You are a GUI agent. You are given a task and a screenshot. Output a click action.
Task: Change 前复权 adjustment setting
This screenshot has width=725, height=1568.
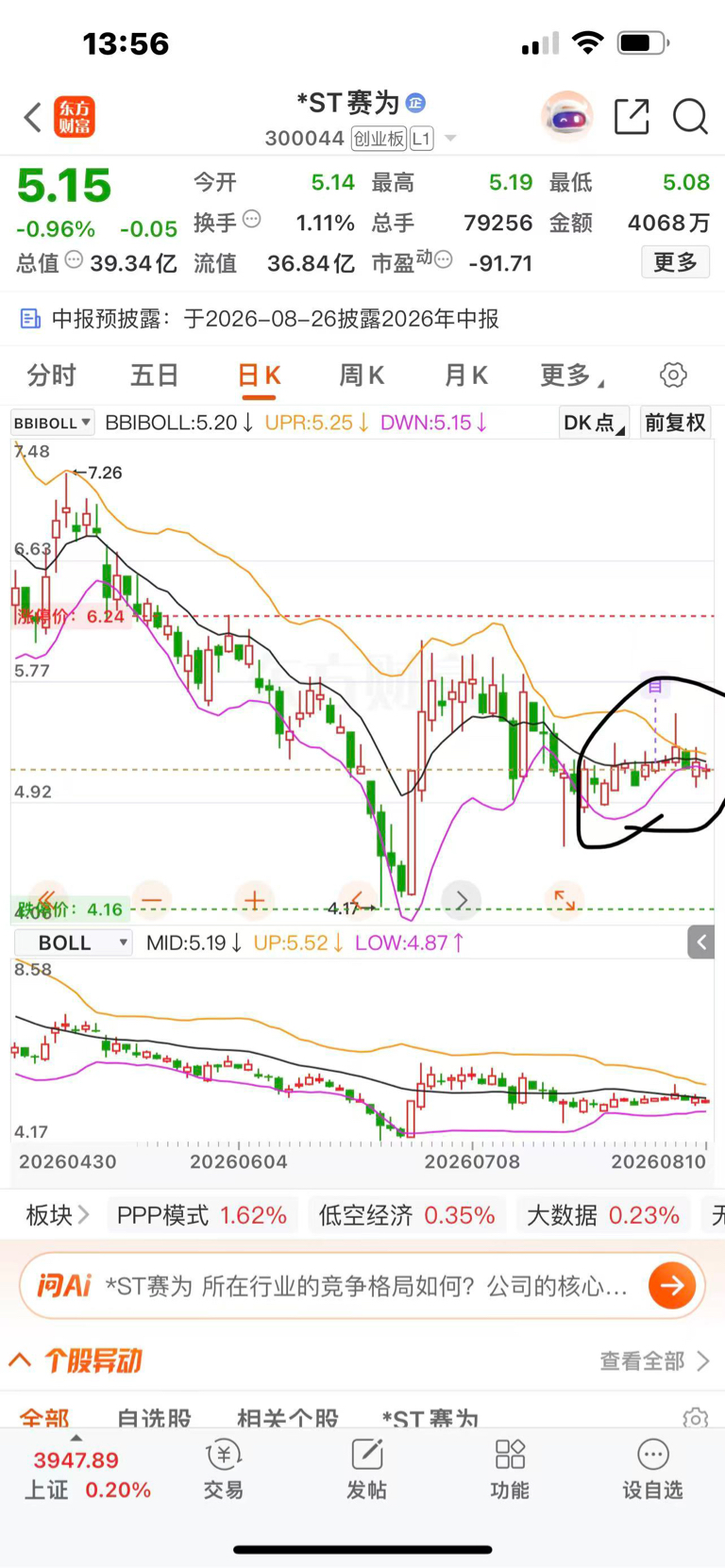click(x=675, y=423)
